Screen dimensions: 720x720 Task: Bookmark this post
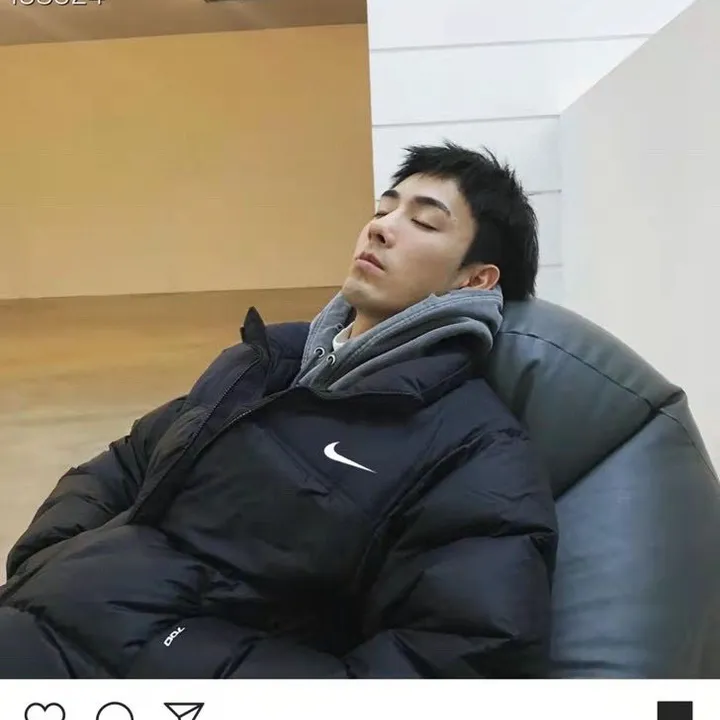675,712
